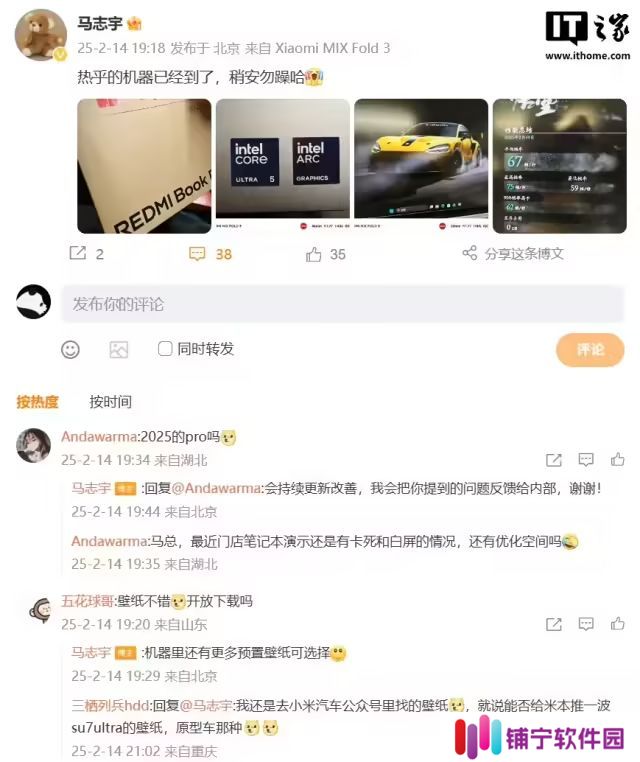Sort comments by 按热度
This screenshot has height=762, width=640.
coord(37,402)
